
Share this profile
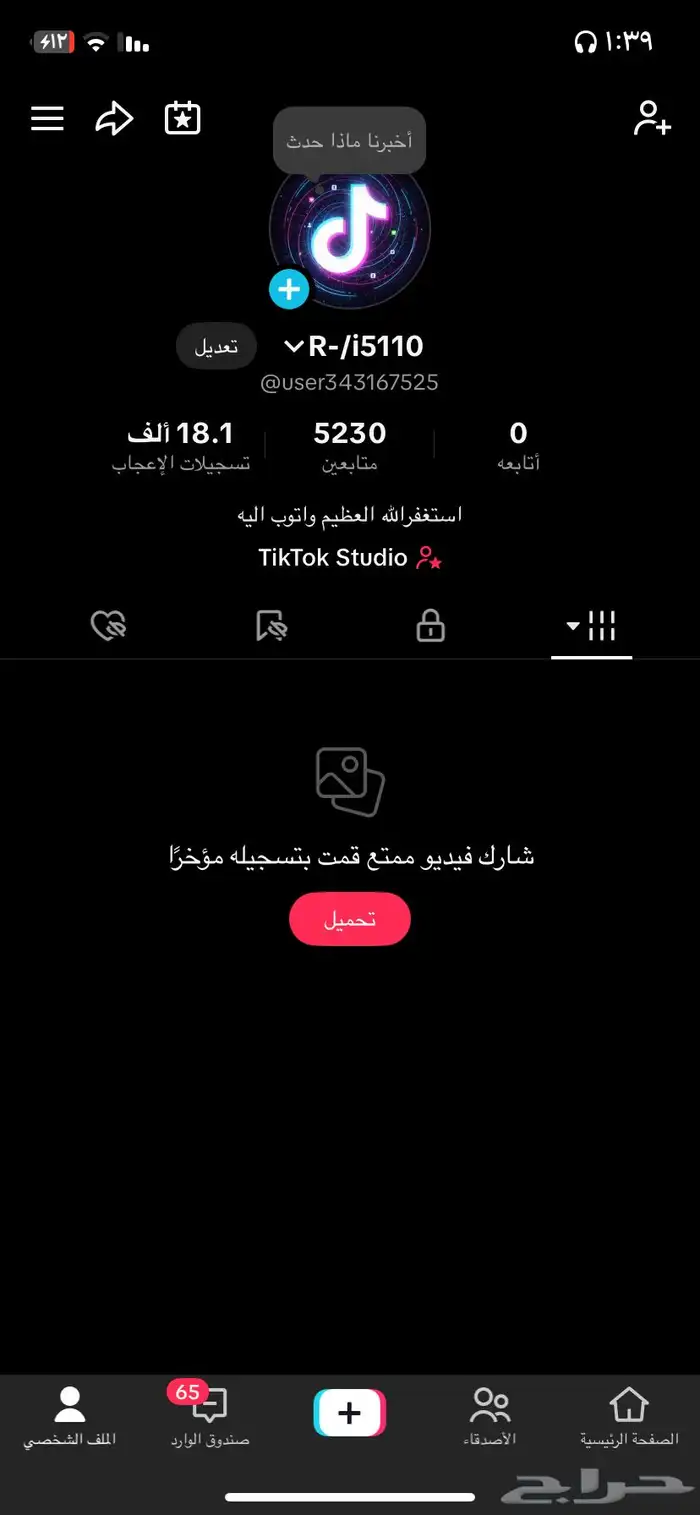(x=114, y=119)
